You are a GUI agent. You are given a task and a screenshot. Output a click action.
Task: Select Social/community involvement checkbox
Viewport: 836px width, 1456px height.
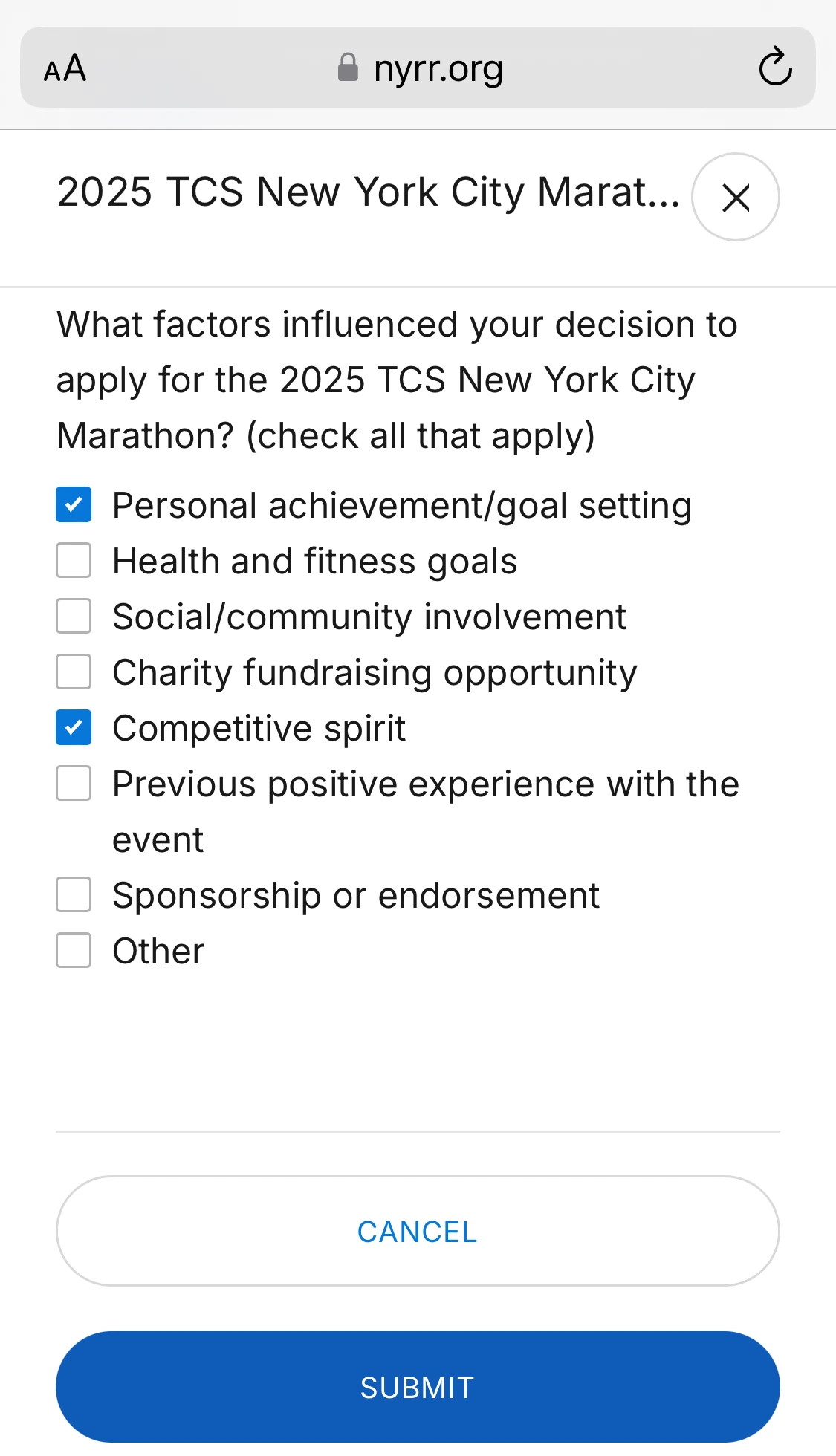74,617
